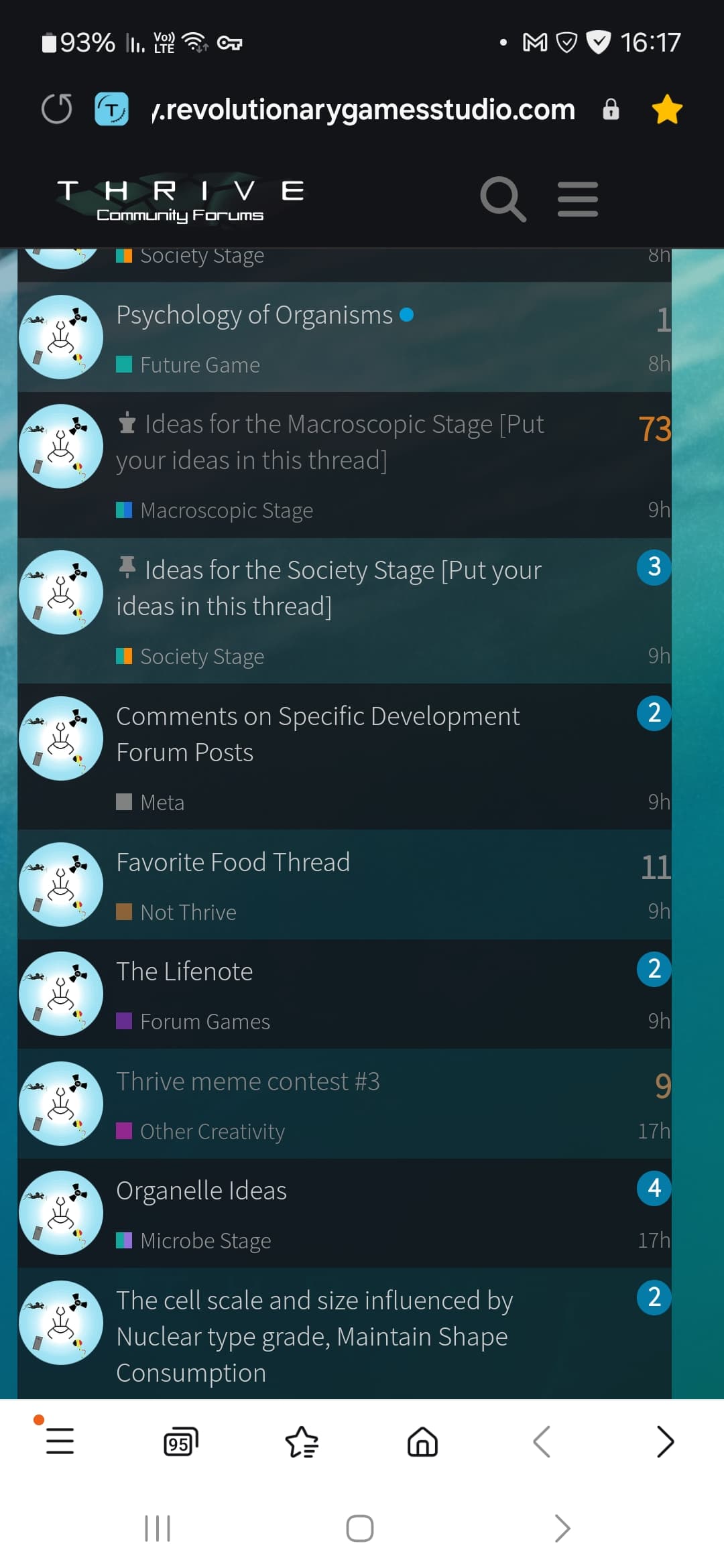Open Ideas for the Macroscopic Stage thread

pos(330,442)
